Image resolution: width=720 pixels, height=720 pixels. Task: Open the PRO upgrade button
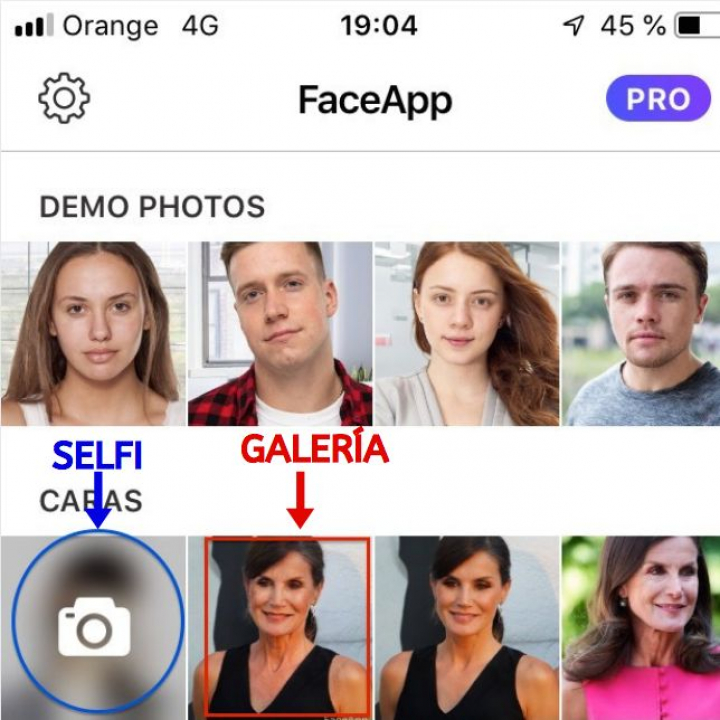[x=657, y=99]
